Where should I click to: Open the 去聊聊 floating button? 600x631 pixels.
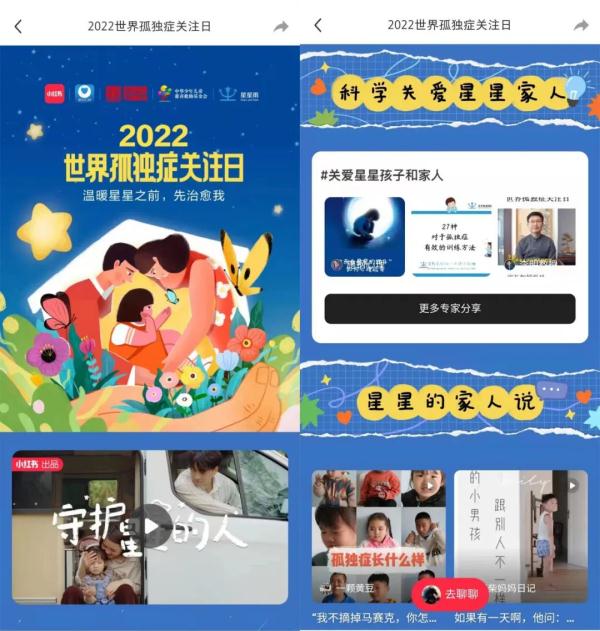450,594
